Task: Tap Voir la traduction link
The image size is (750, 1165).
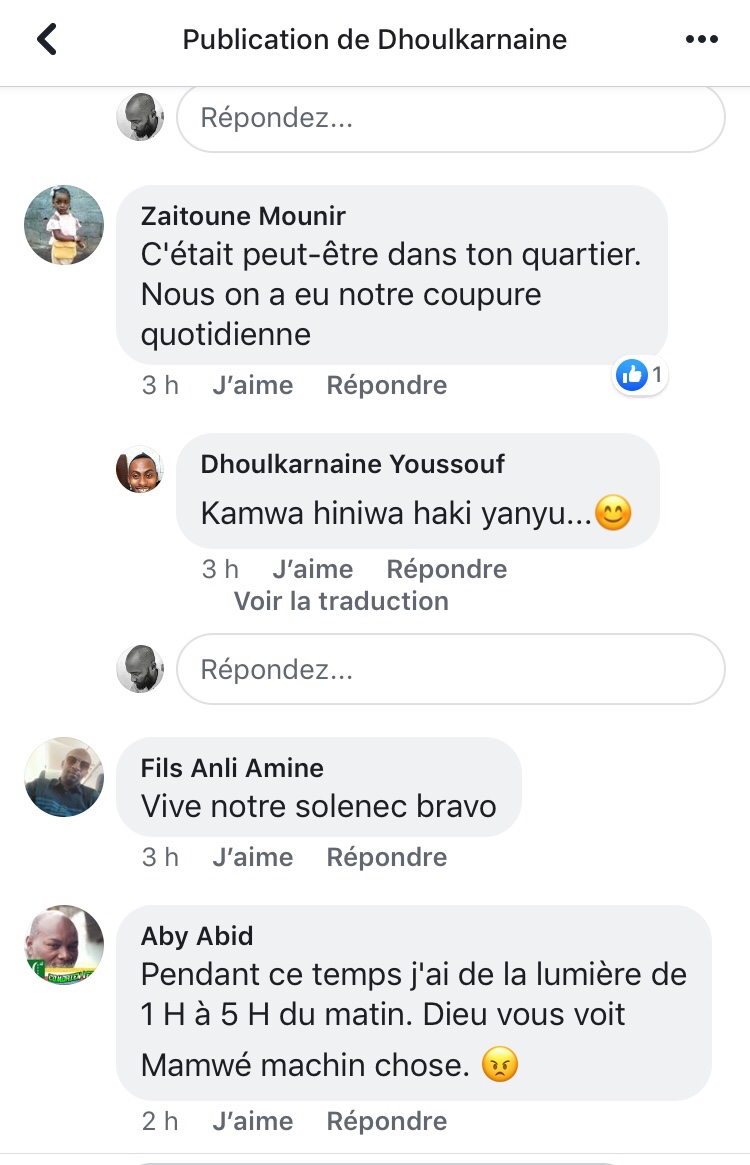Action: coord(341,601)
